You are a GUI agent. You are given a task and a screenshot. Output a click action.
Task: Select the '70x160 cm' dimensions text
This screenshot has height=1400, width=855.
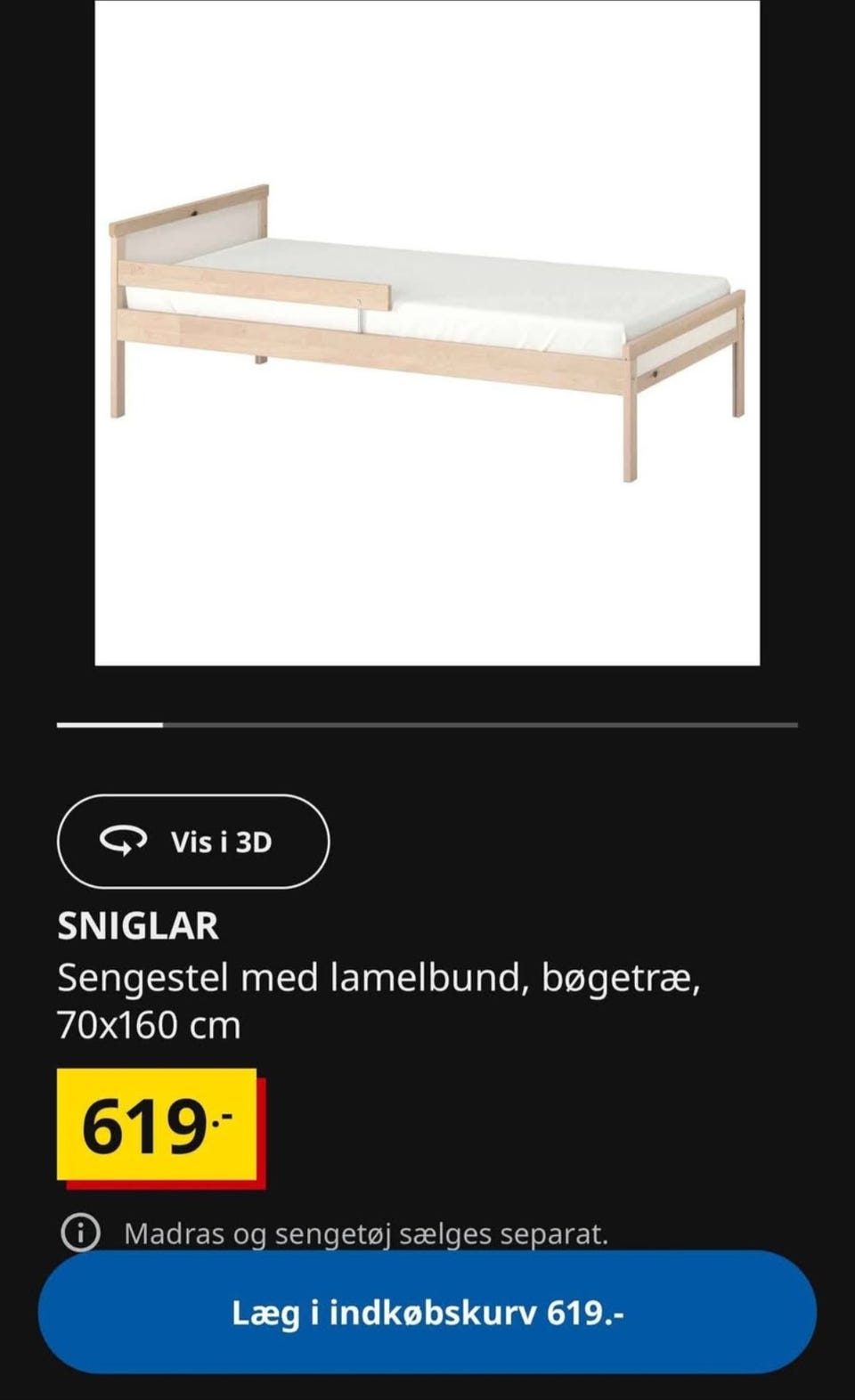150,1024
